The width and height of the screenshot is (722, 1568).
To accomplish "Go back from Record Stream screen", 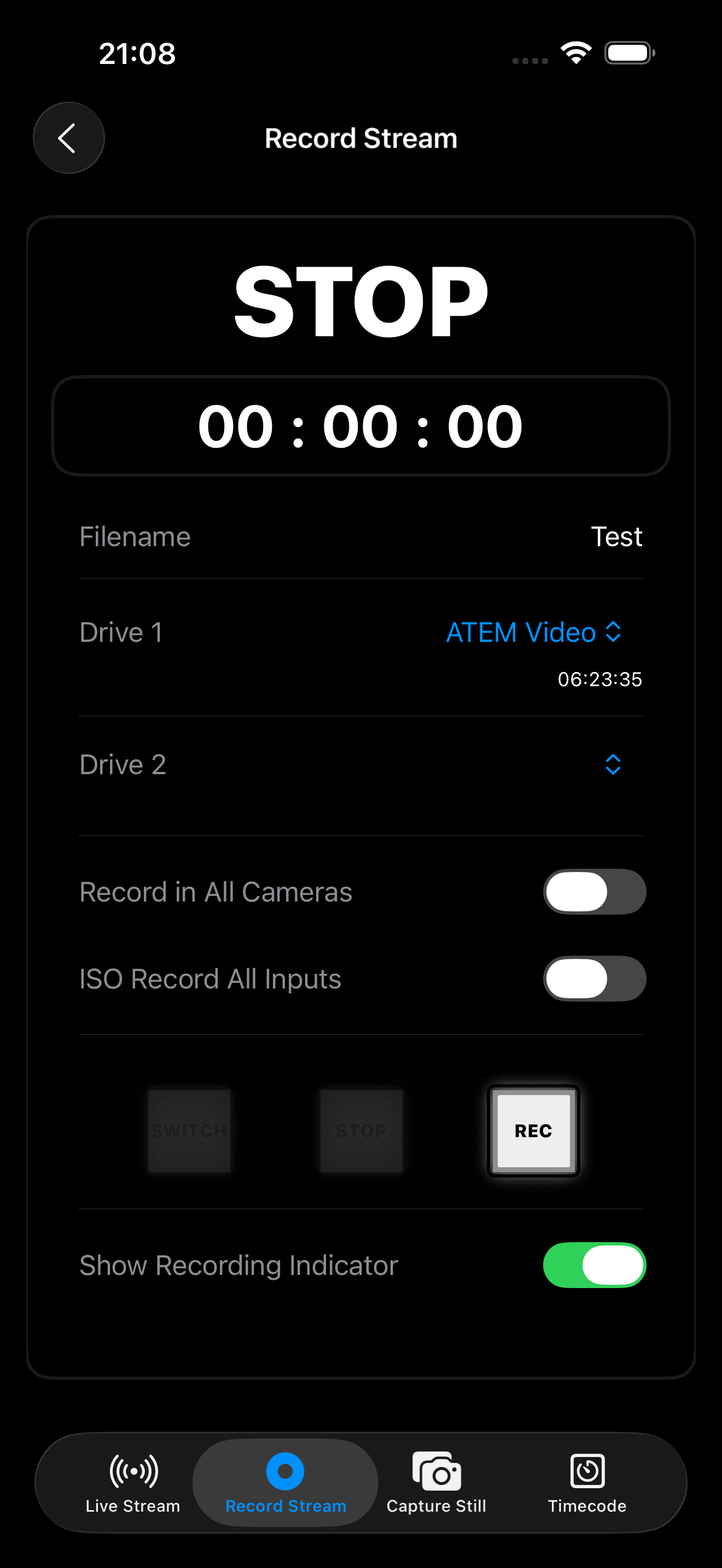I will coord(68,138).
